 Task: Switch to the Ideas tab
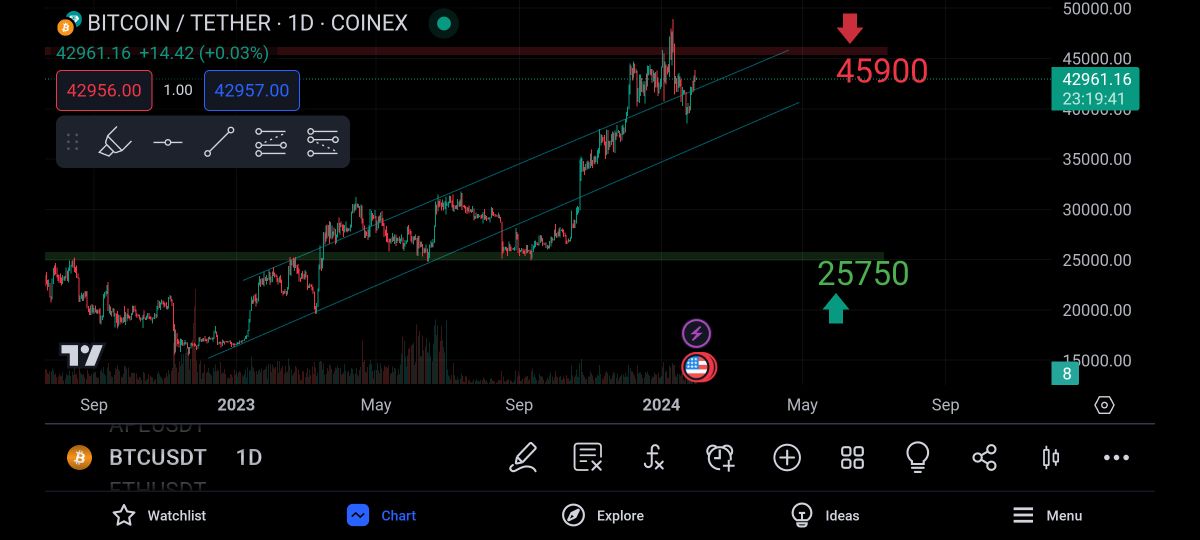click(x=825, y=515)
